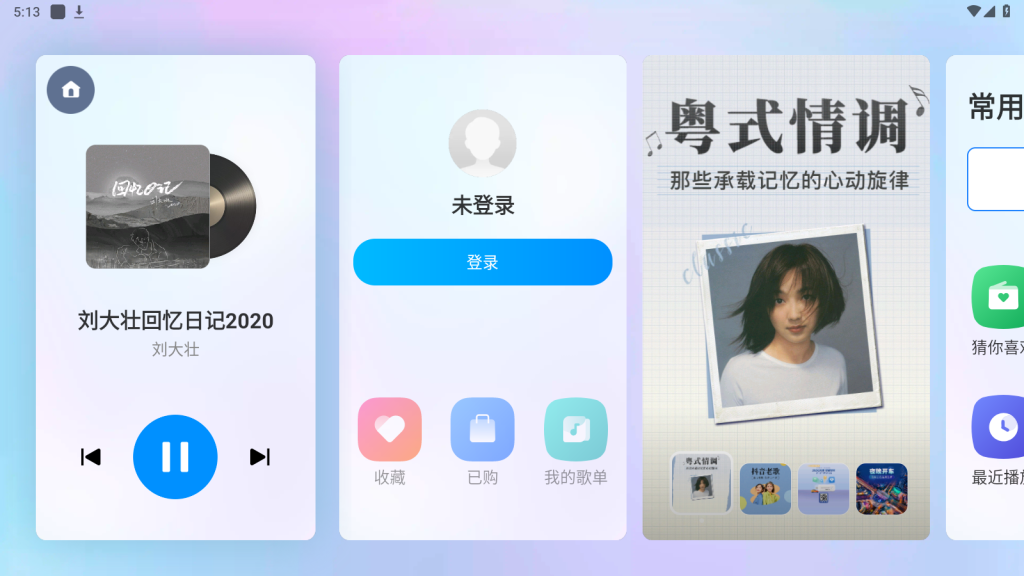Select the 抖音老歌 banner thumbnail
This screenshot has height=576, width=1024.
tap(765, 489)
